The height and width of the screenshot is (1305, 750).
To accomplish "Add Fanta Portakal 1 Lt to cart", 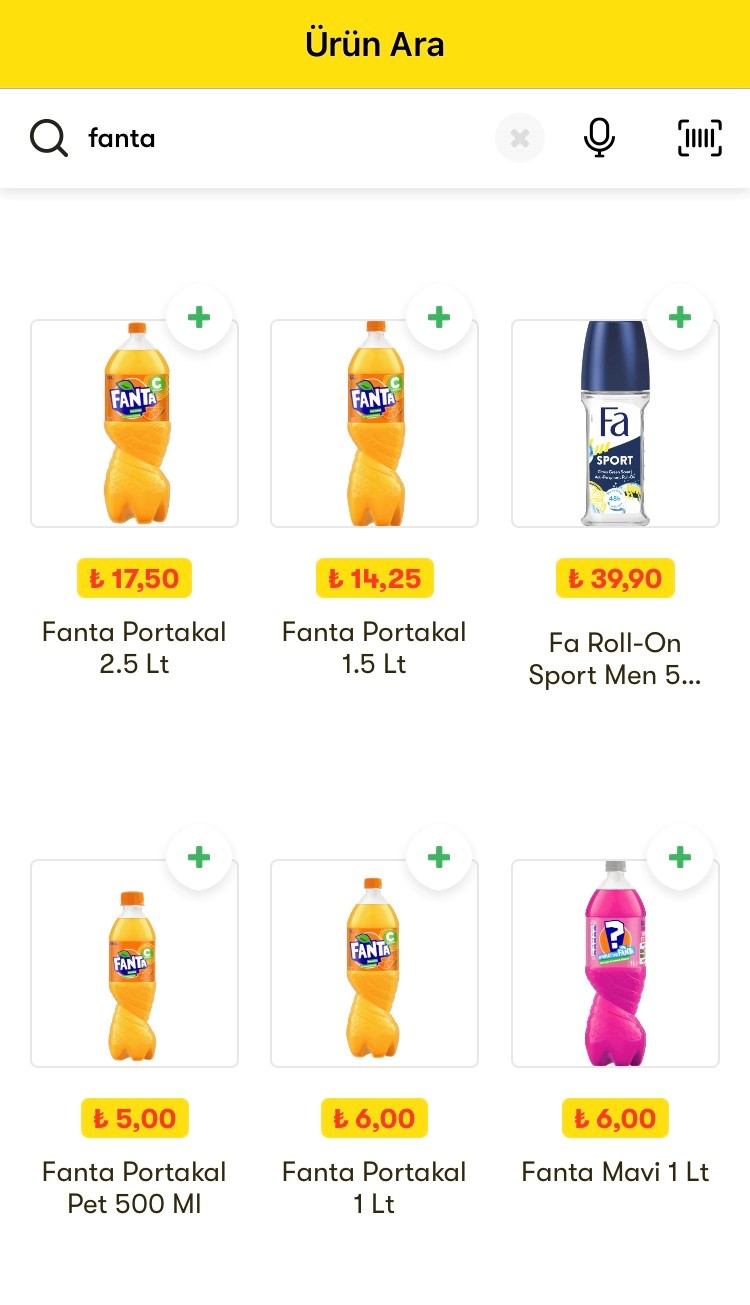I will tap(439, 858).
